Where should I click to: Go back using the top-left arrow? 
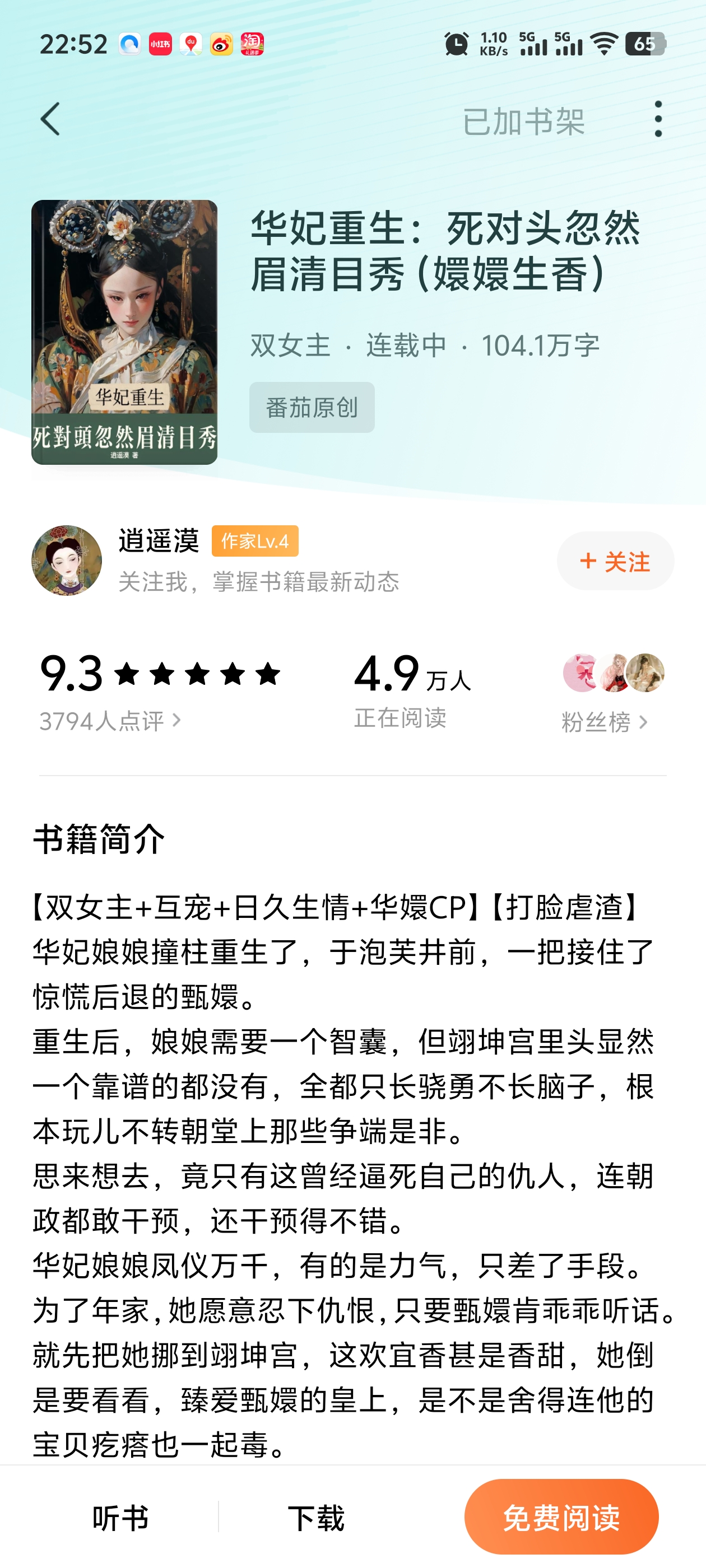[50, 119]
